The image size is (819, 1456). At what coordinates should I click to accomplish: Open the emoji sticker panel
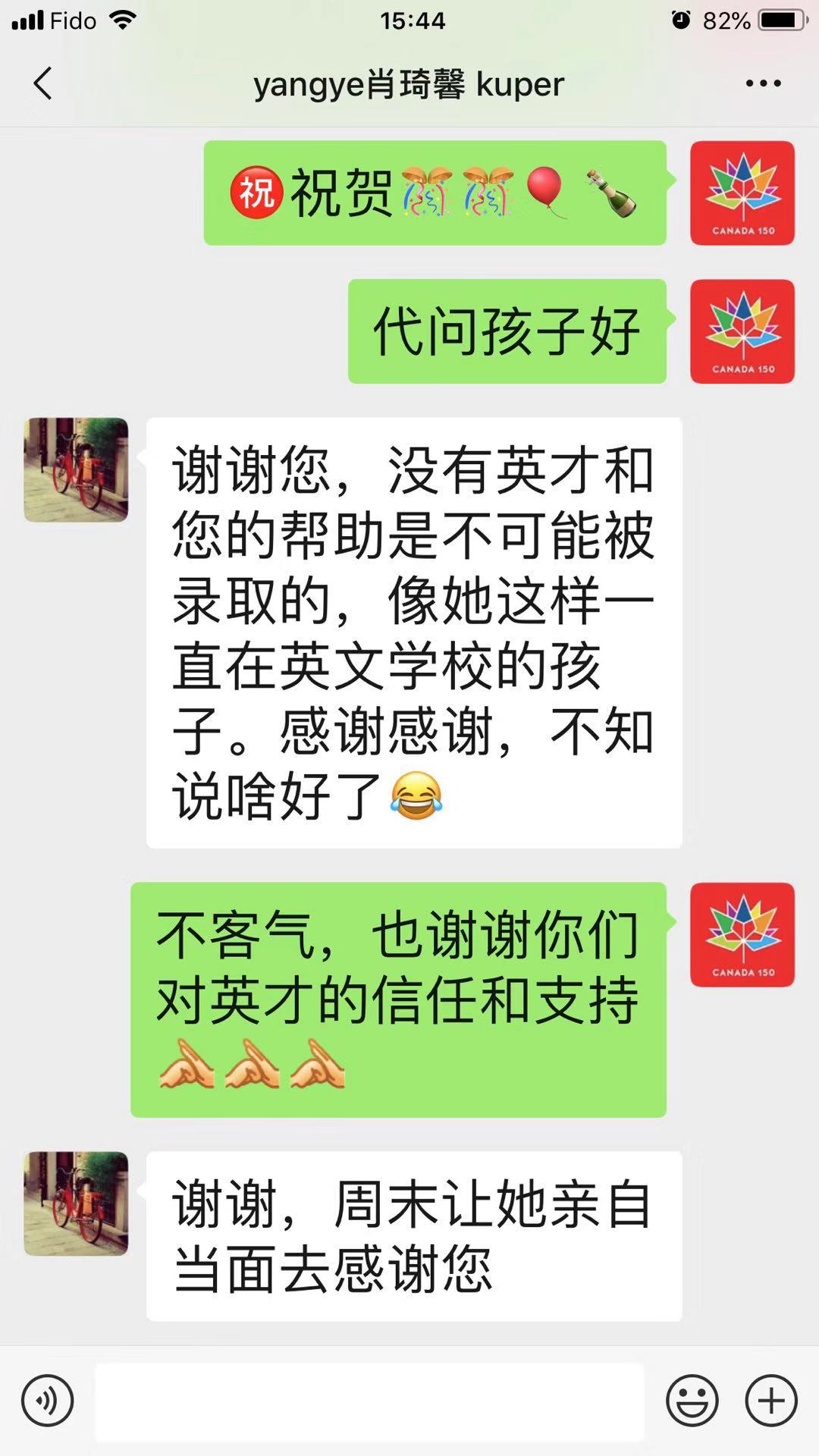pyautogui.click(x=692, y=1401)
